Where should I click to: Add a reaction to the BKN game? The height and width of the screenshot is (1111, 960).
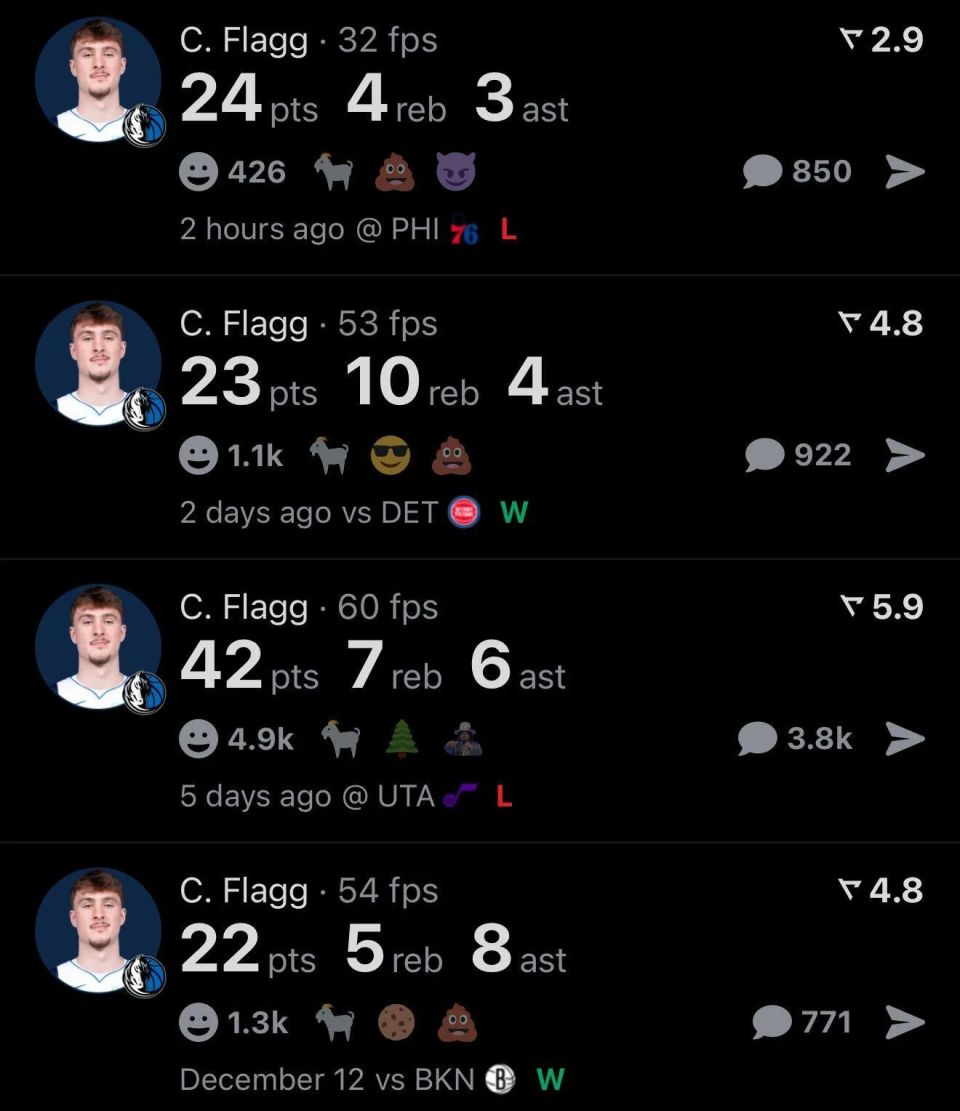[199, 1022]
